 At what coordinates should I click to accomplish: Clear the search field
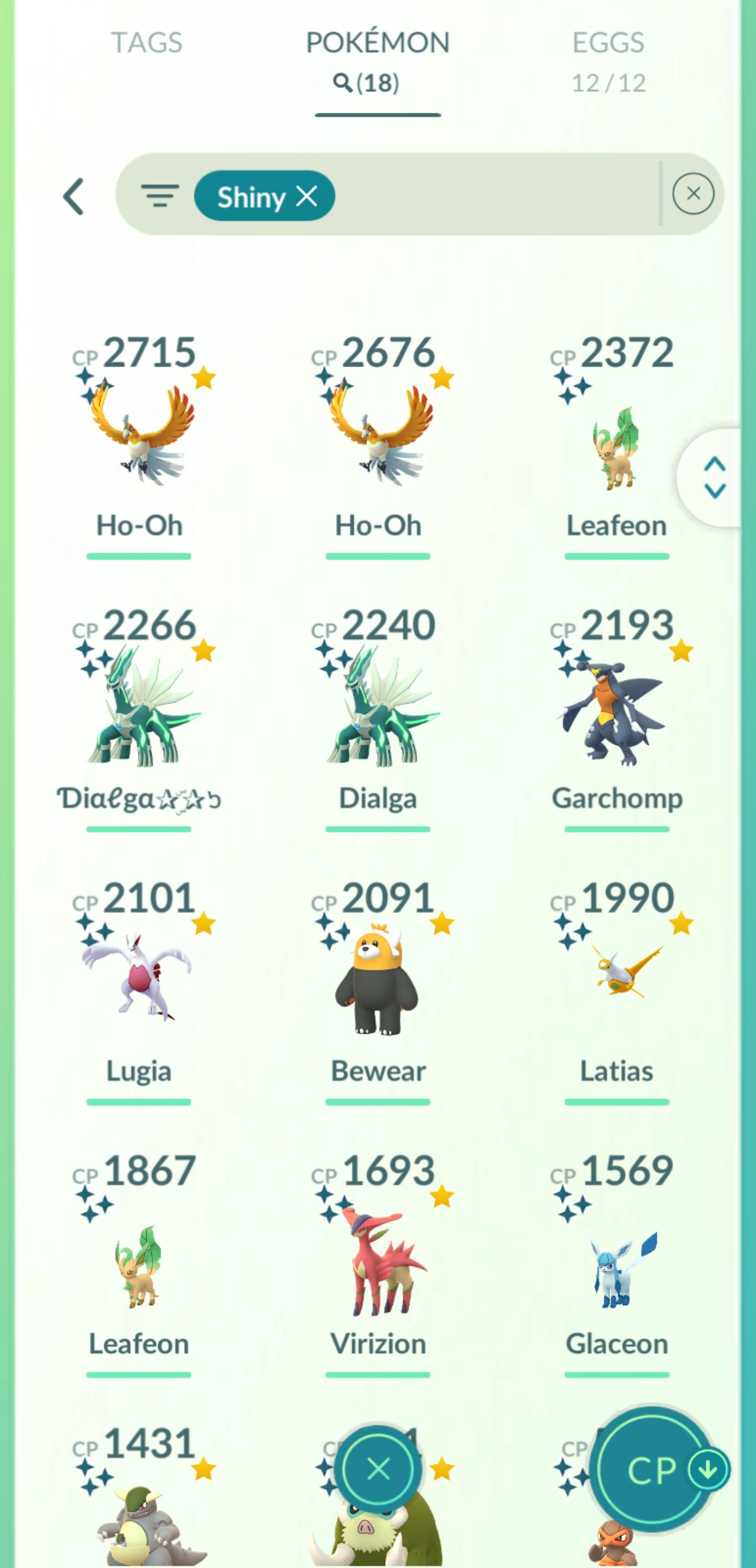tap(692, 194)
